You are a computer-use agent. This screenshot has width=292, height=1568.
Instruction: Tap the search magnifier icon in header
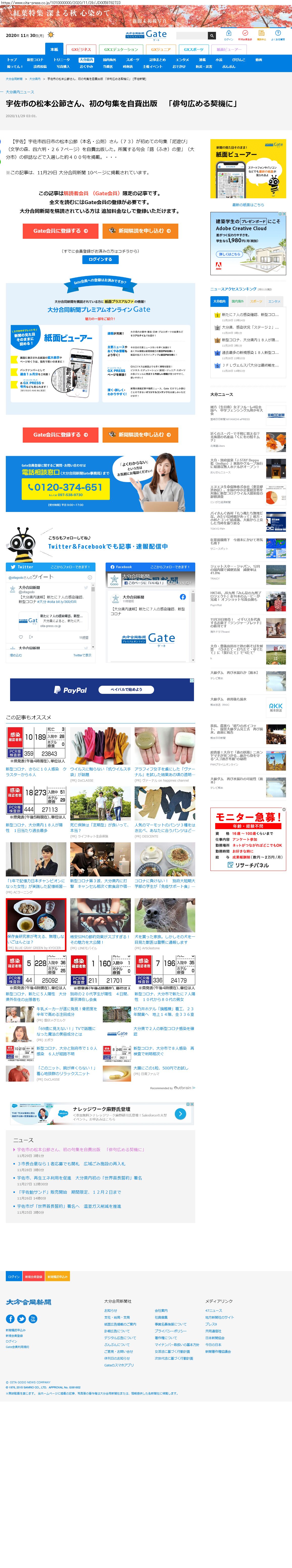(x=211, y=36)
